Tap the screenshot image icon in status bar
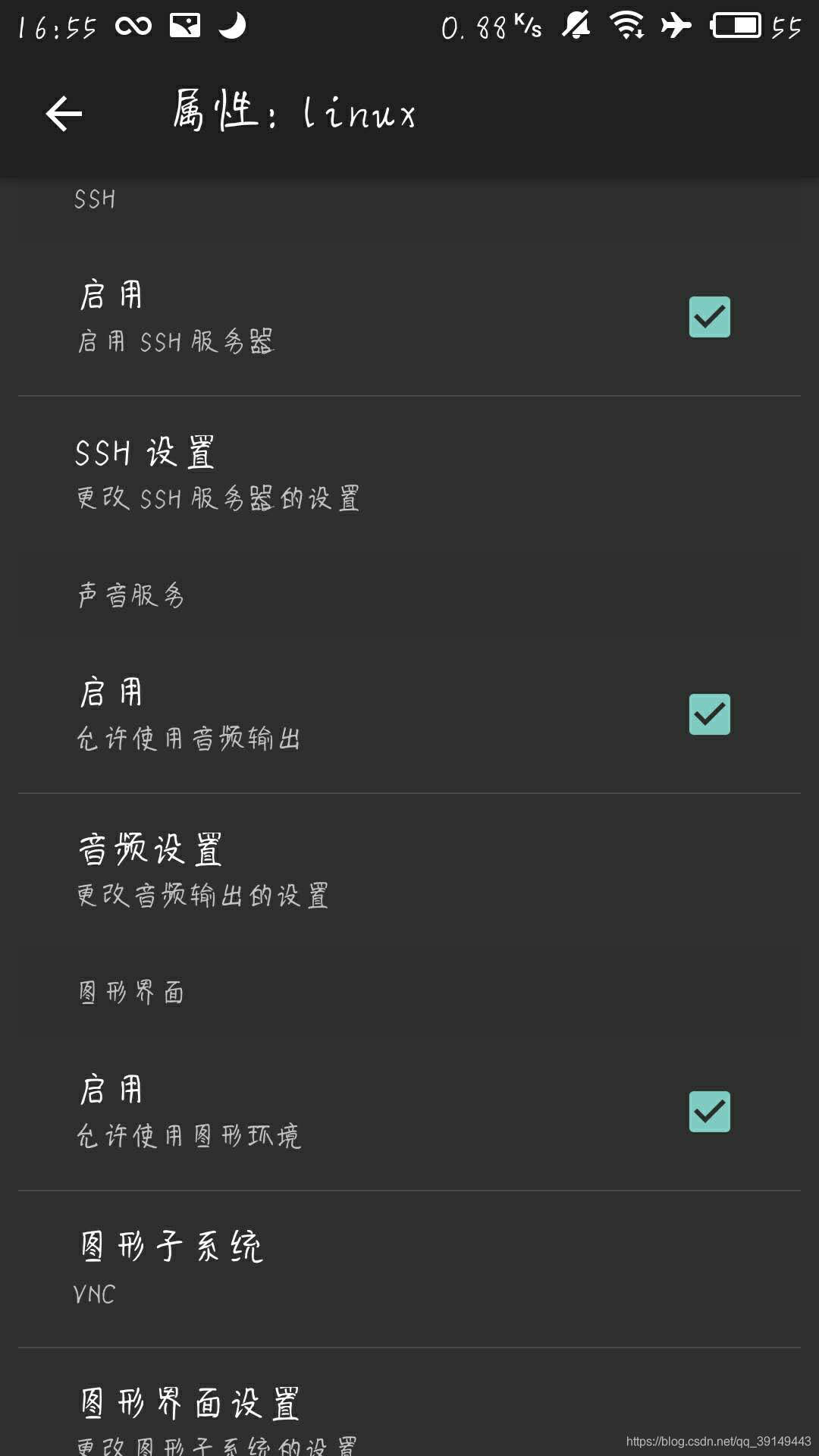This screenshot has width=819, height=1456. 184,25
